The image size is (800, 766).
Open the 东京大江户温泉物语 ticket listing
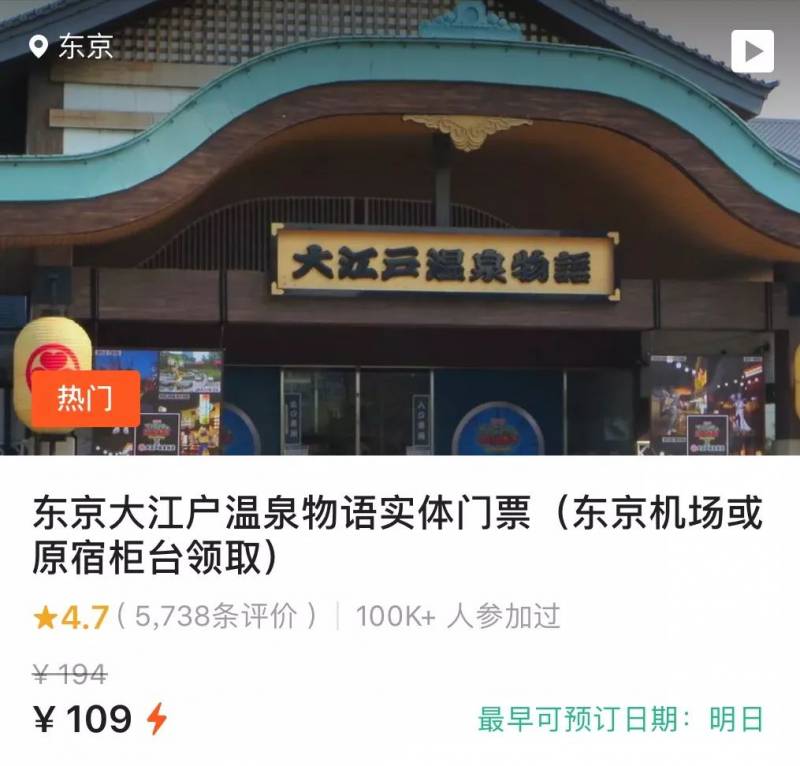398,536
